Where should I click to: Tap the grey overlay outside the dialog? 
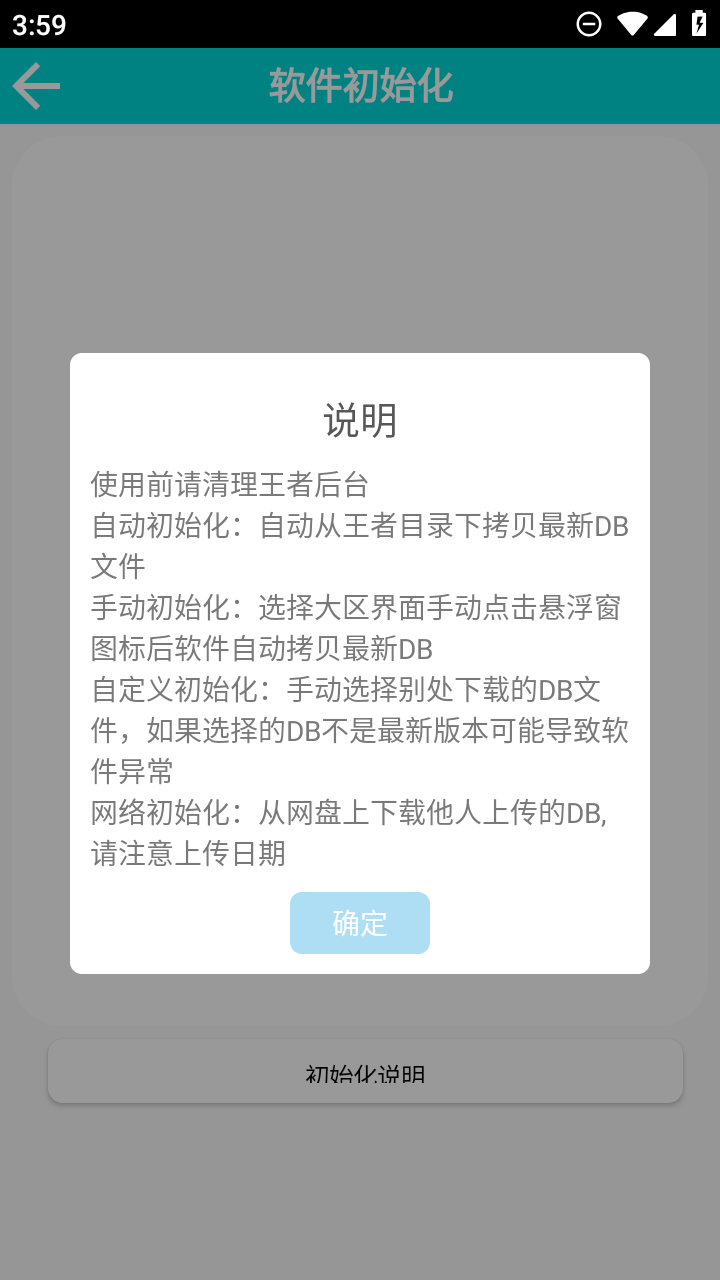[x=360, y=230]
